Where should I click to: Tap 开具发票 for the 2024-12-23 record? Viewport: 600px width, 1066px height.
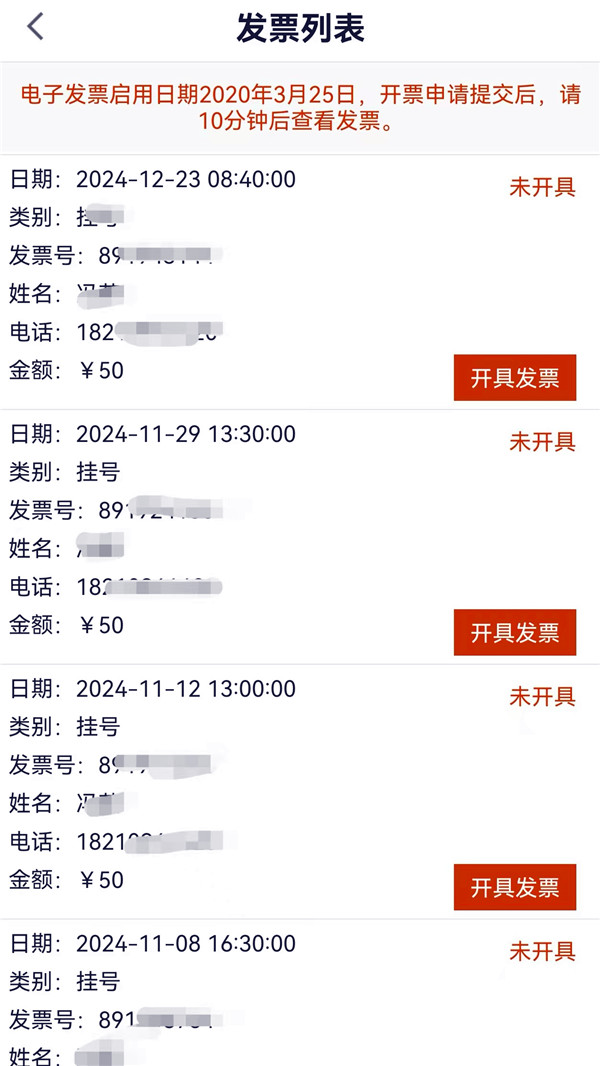tap(514, 377)
